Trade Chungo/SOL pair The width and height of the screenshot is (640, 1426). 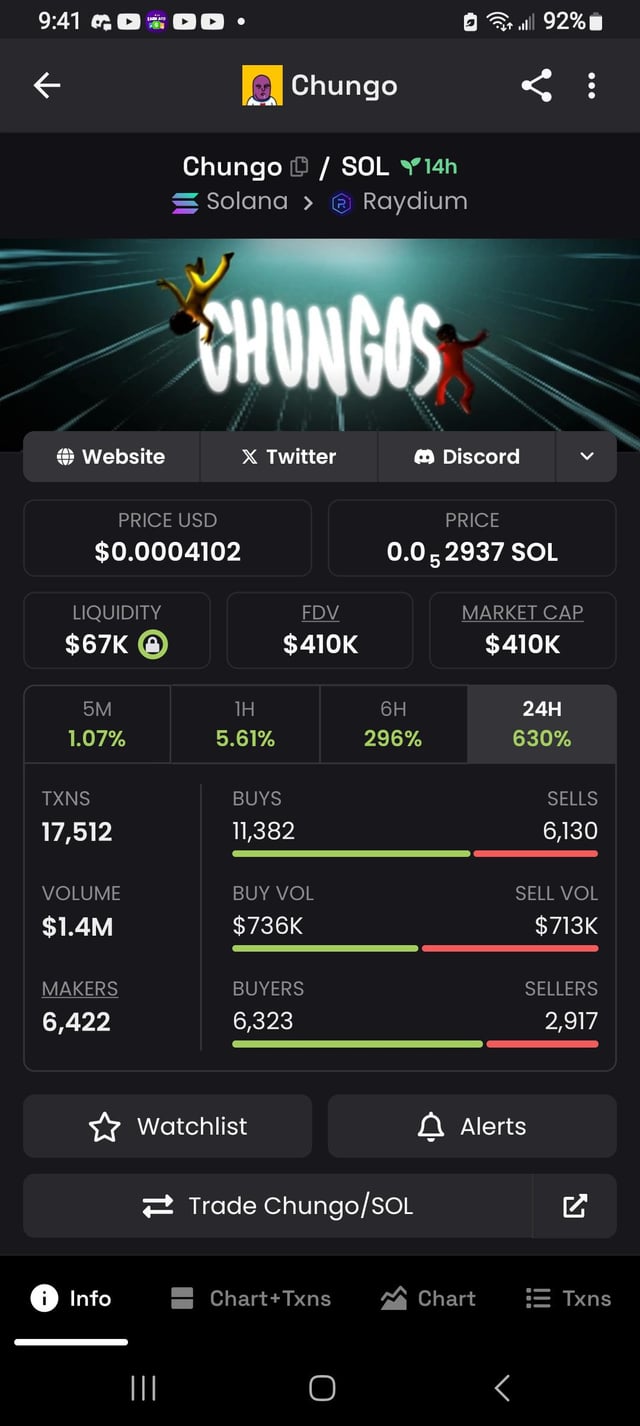(278, 1206)
